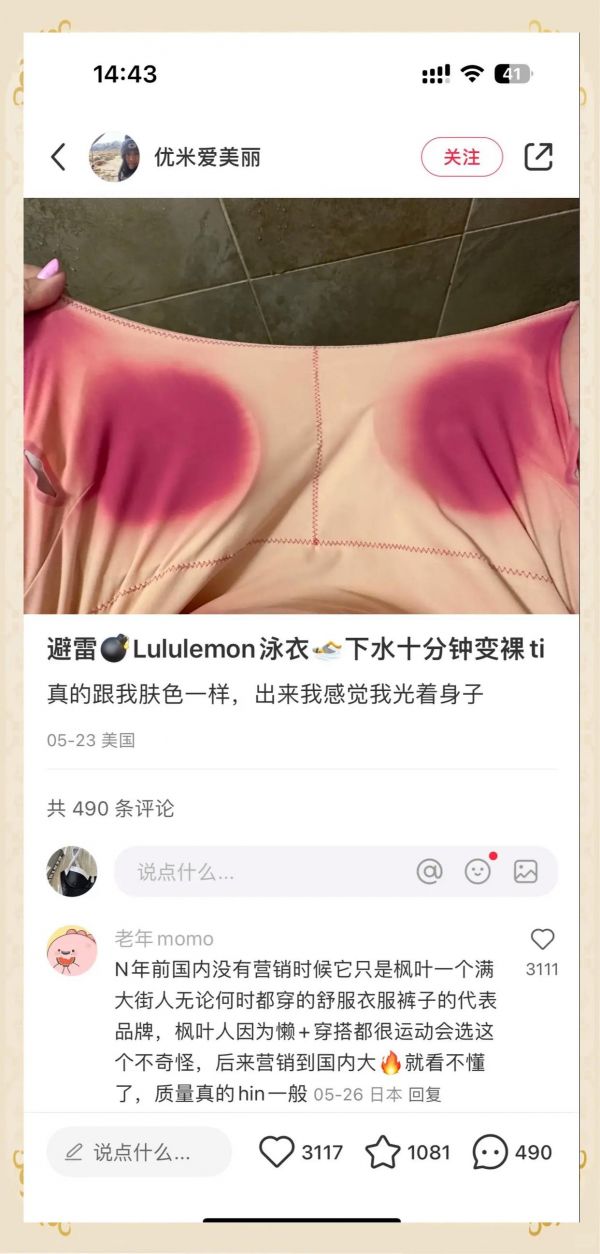Like the post with the heart icon
600x1254 pixels.
pyautogui.click(x=277, y=1152)
